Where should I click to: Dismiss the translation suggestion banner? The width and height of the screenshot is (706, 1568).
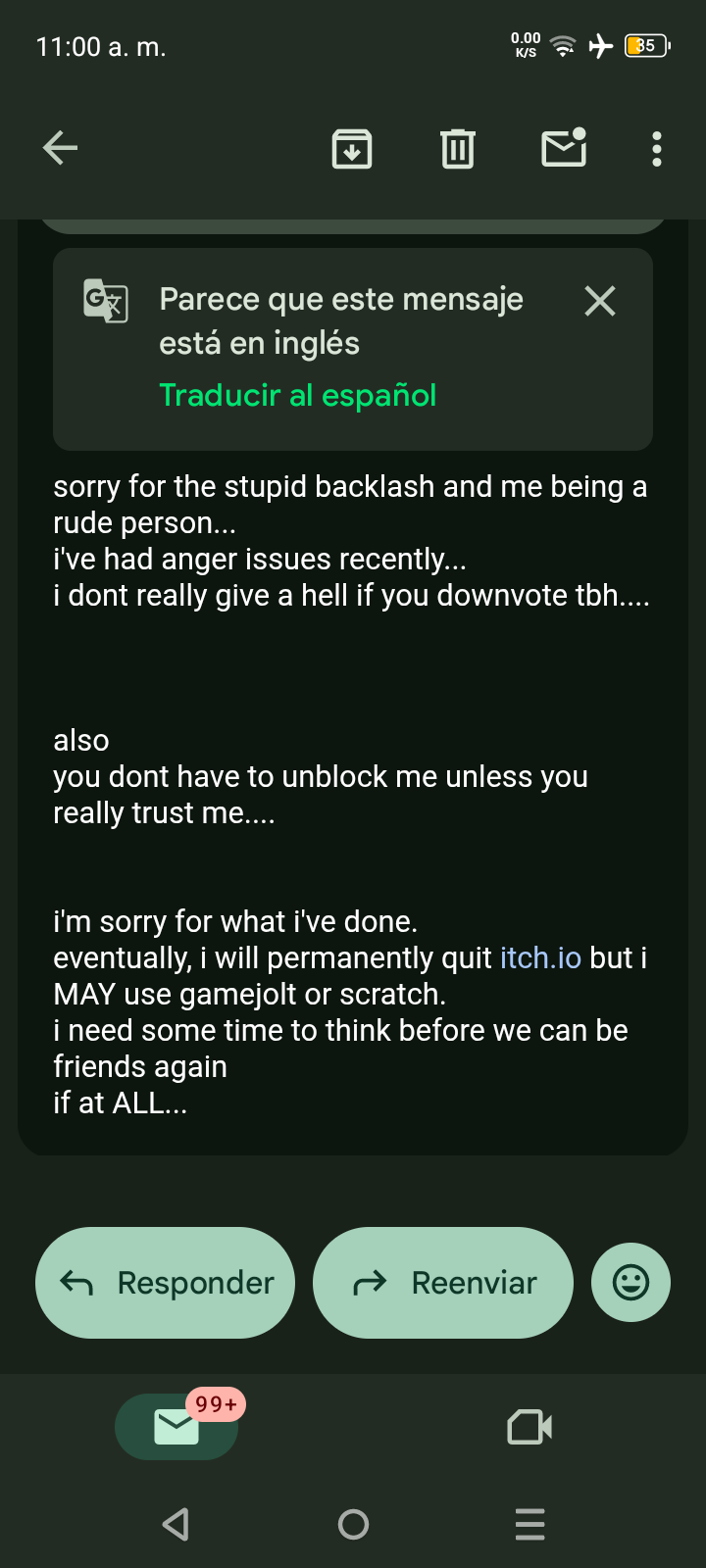click(x=600, y=301)
